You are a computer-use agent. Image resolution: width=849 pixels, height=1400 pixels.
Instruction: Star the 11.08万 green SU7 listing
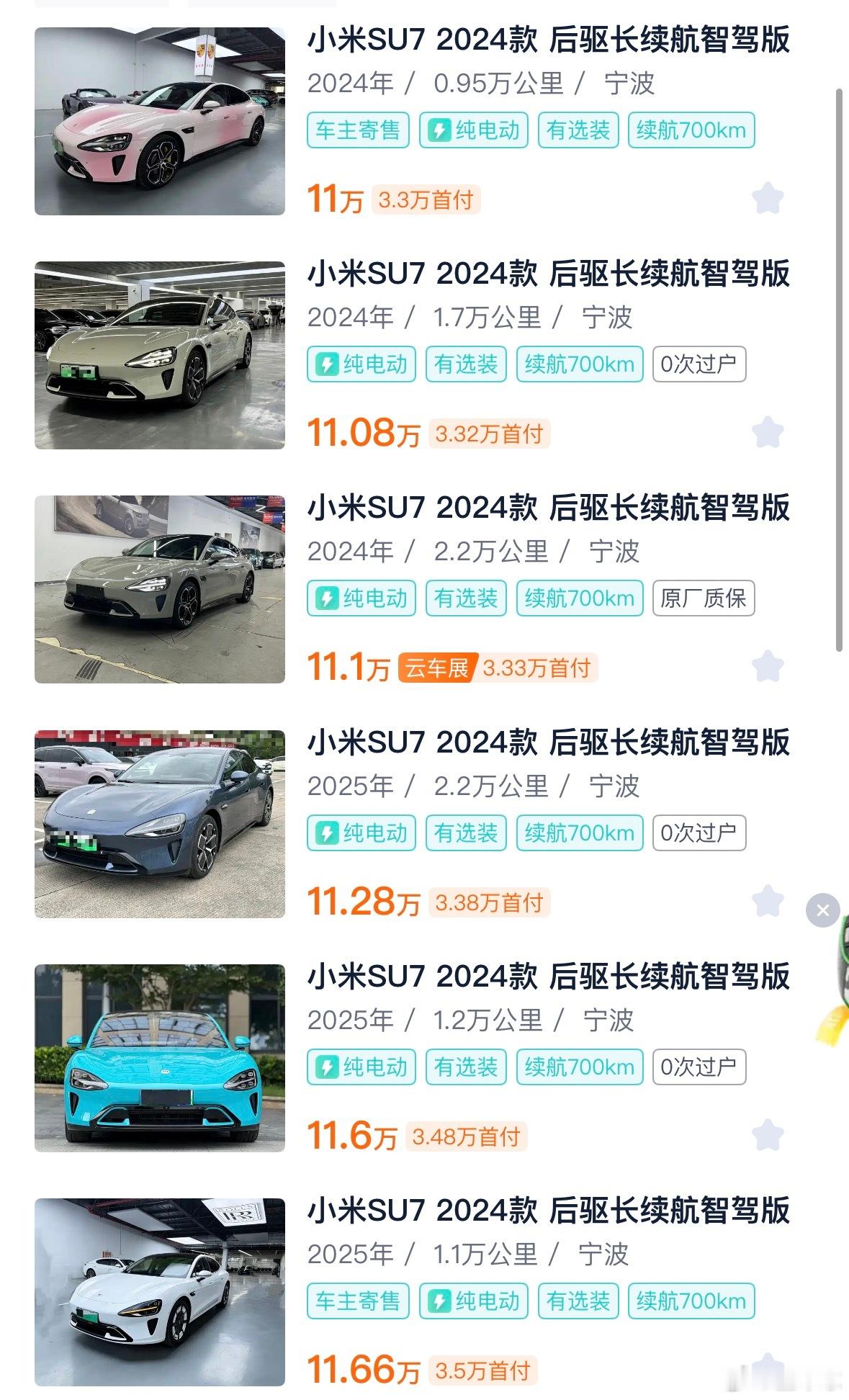pyautogui.click(x=768, y=430)
